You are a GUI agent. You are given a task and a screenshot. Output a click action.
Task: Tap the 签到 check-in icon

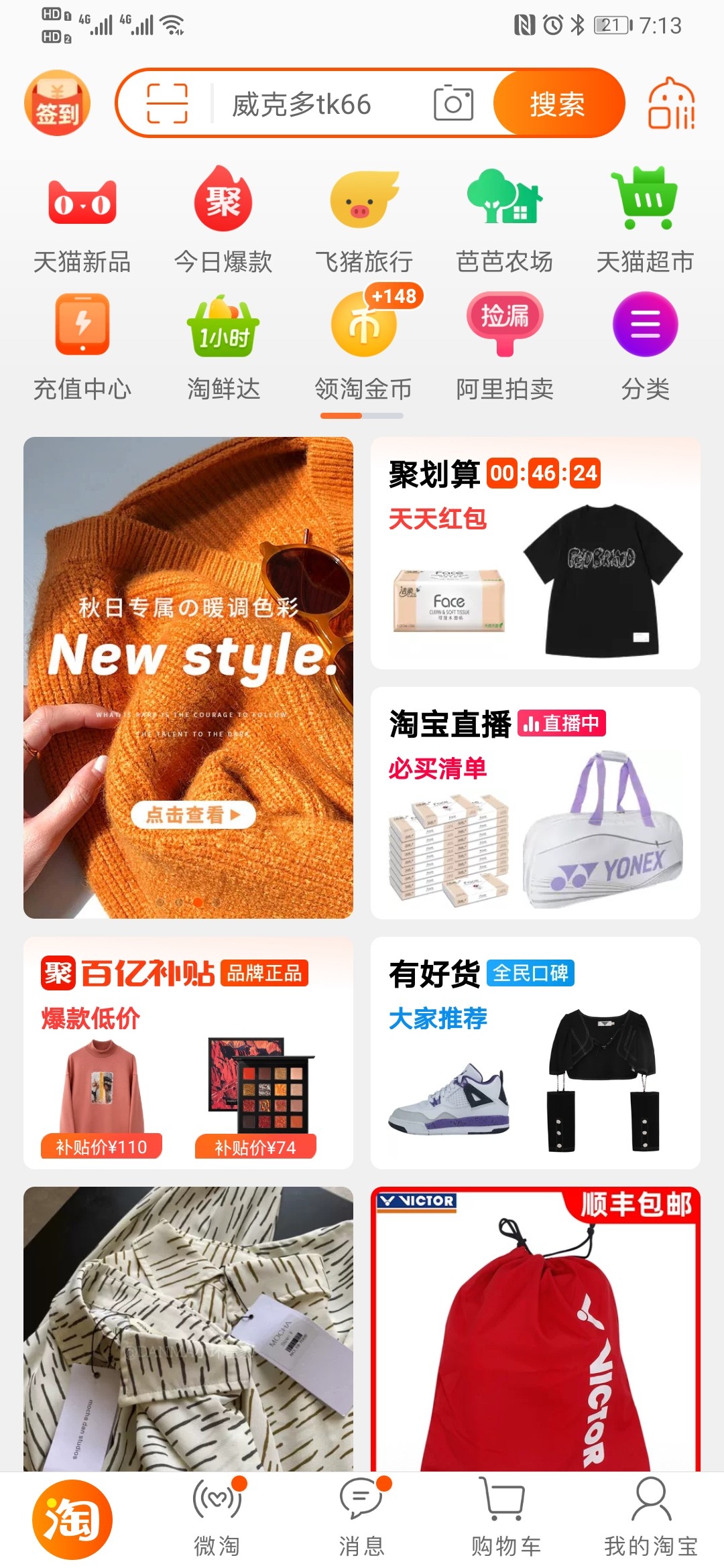click(x=57, y=104)
